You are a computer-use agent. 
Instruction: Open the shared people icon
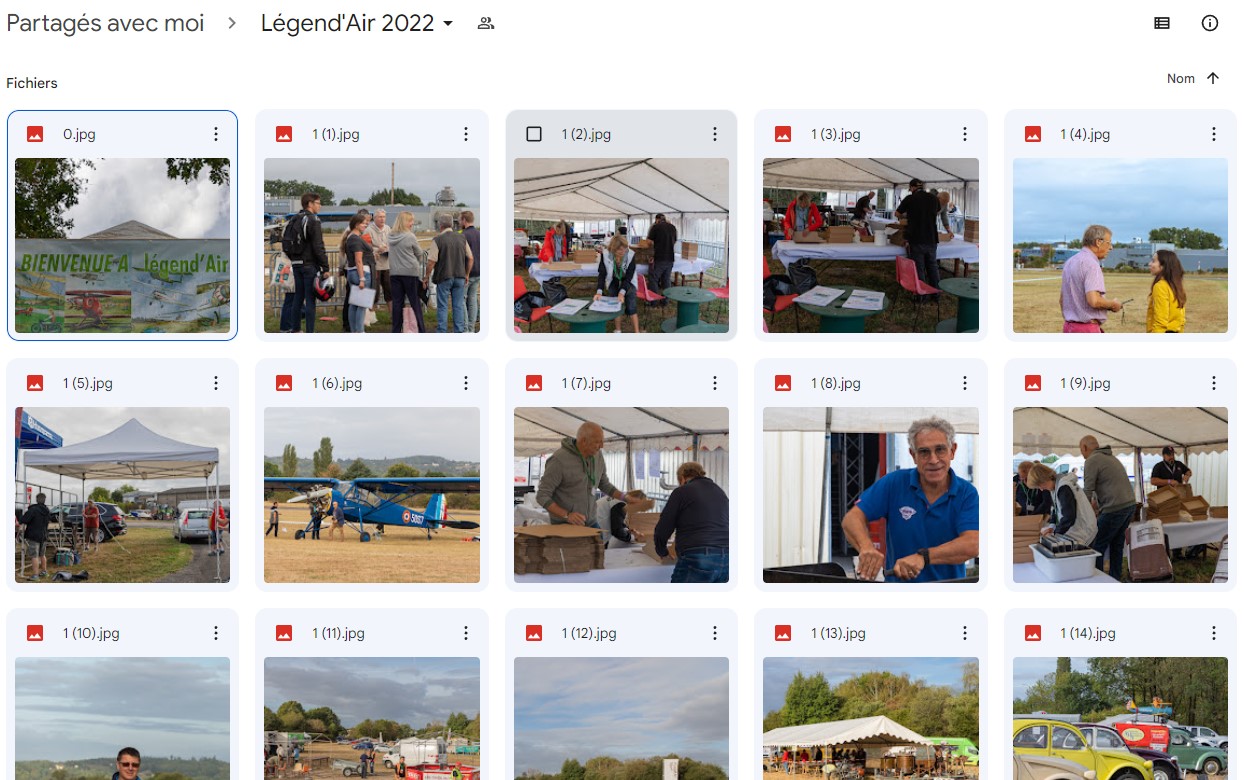486,23
